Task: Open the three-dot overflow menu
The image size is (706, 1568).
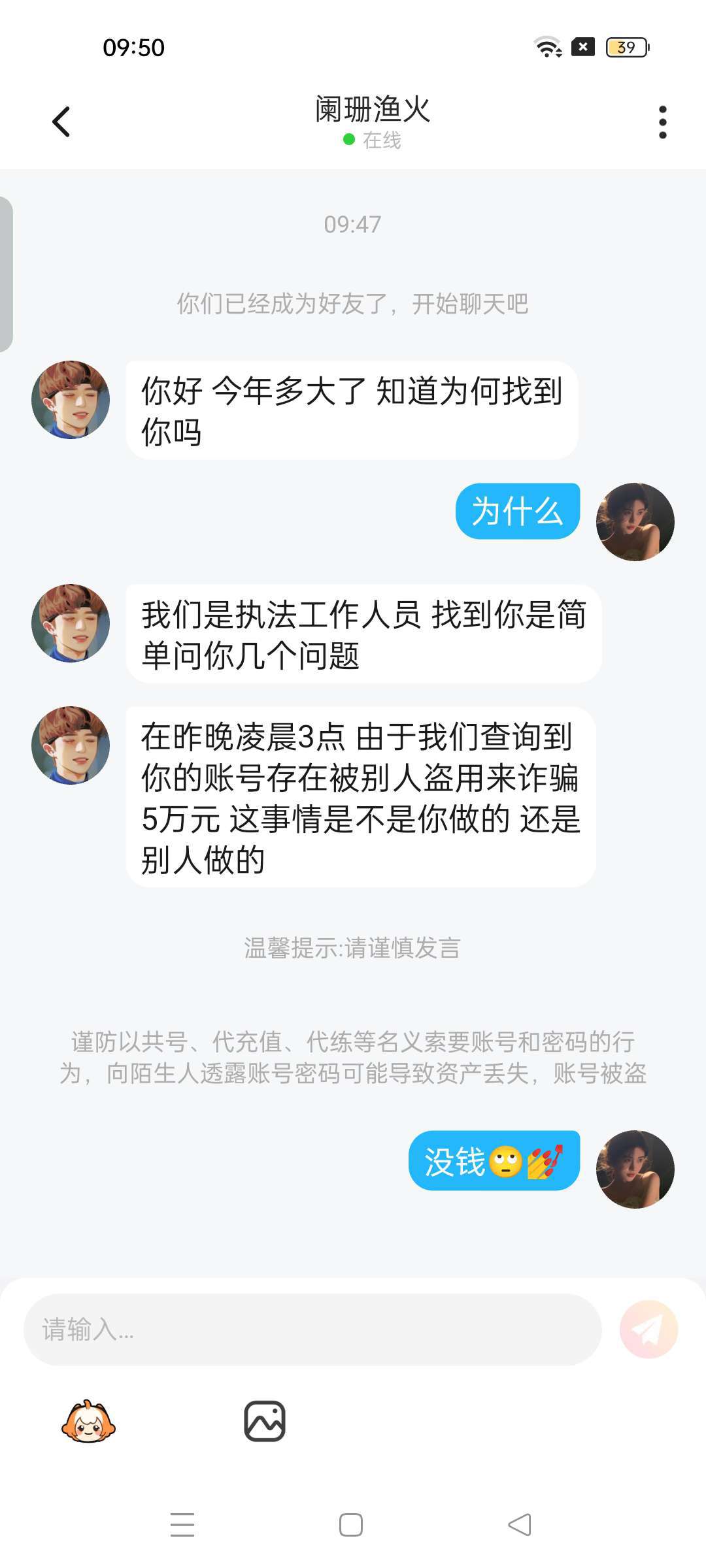Action: tap(662, 122)
